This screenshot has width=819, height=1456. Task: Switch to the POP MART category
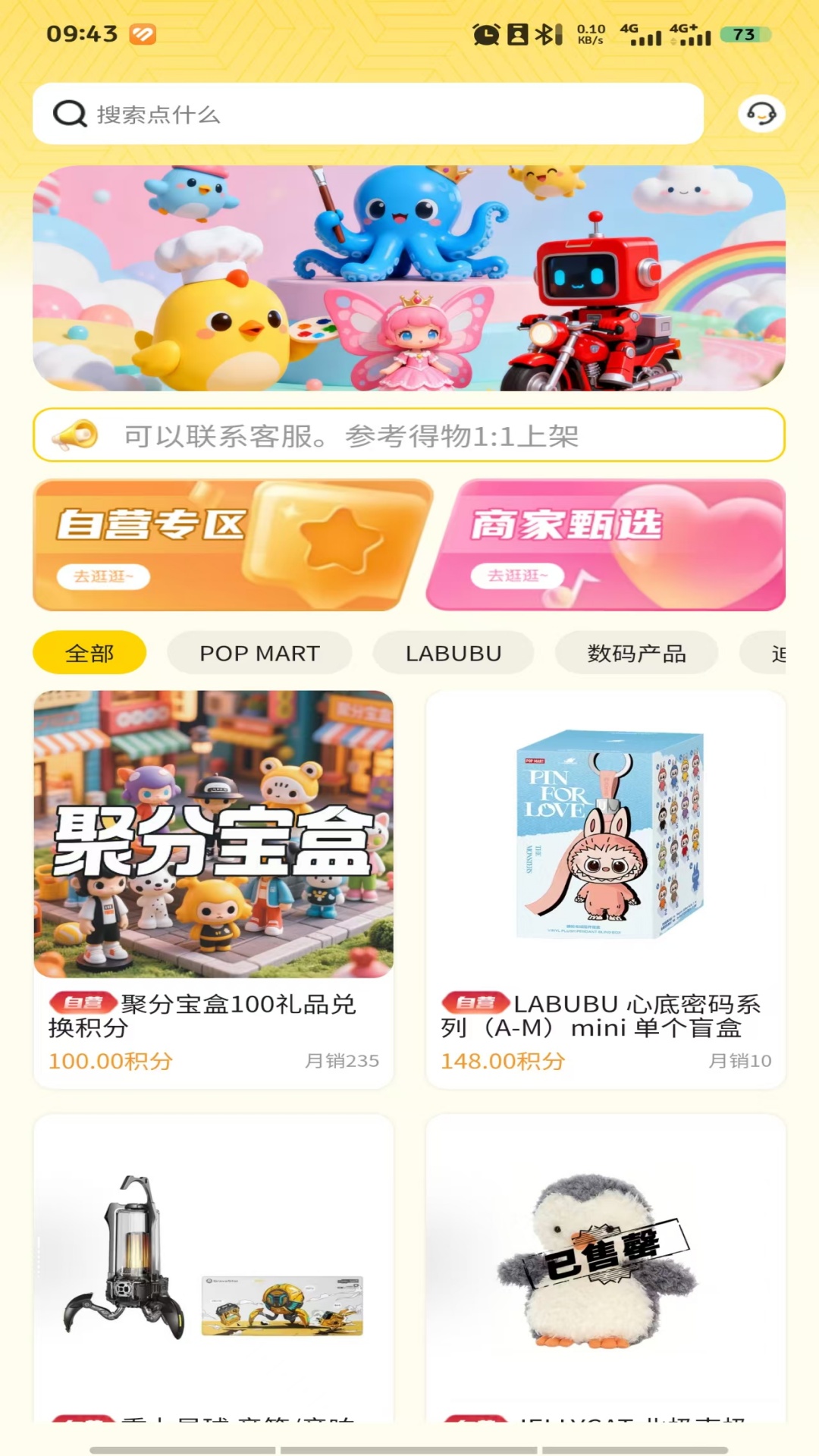259,653
